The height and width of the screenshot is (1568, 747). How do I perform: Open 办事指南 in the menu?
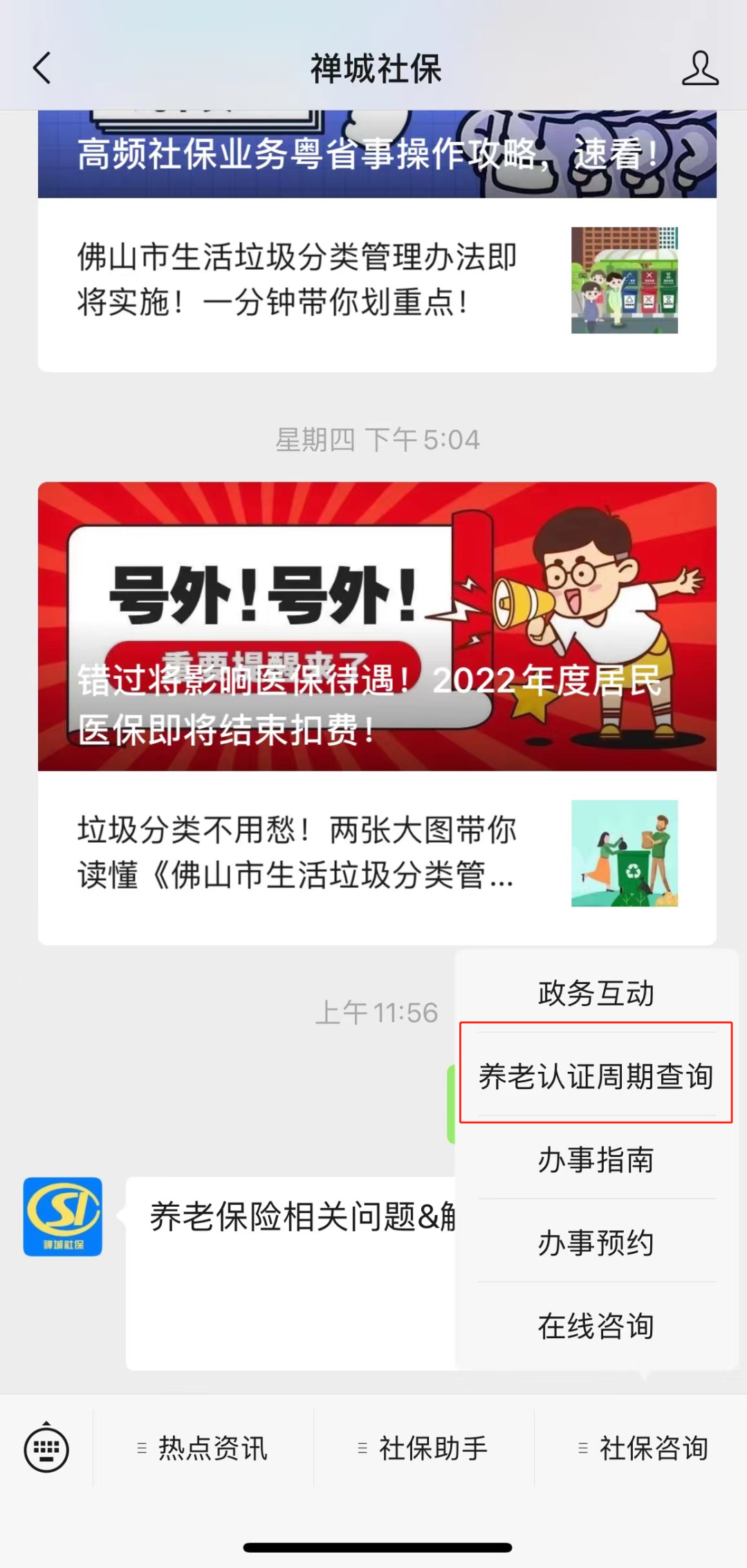coord(596,1160)
